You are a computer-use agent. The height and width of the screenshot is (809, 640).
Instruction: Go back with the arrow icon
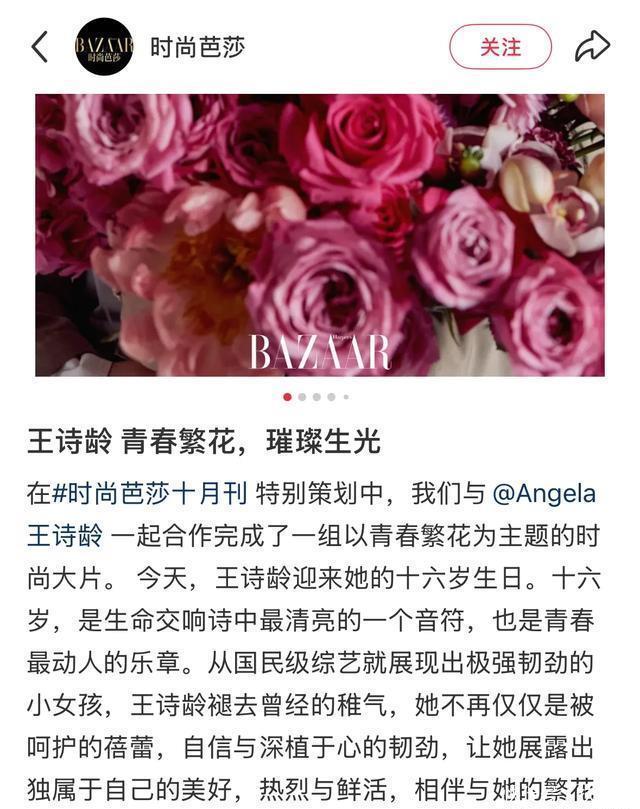(40, 46)
